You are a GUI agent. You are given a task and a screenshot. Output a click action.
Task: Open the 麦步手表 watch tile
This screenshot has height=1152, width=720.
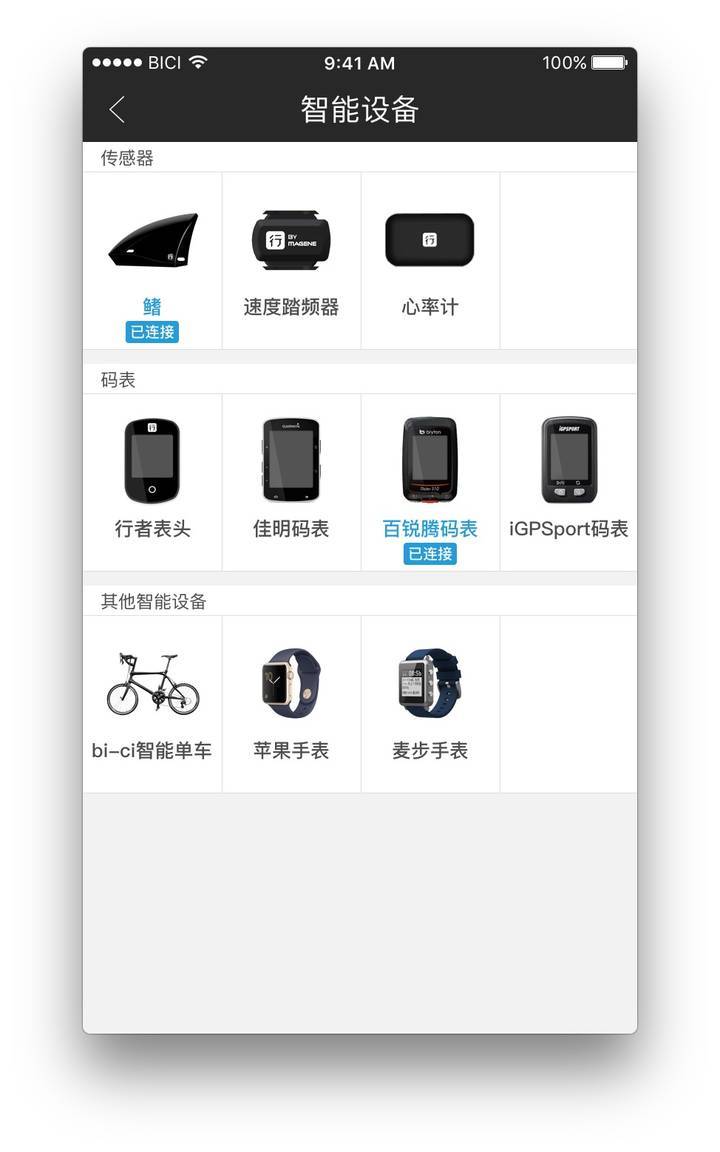pyautogui.click(x=430, y=705)
